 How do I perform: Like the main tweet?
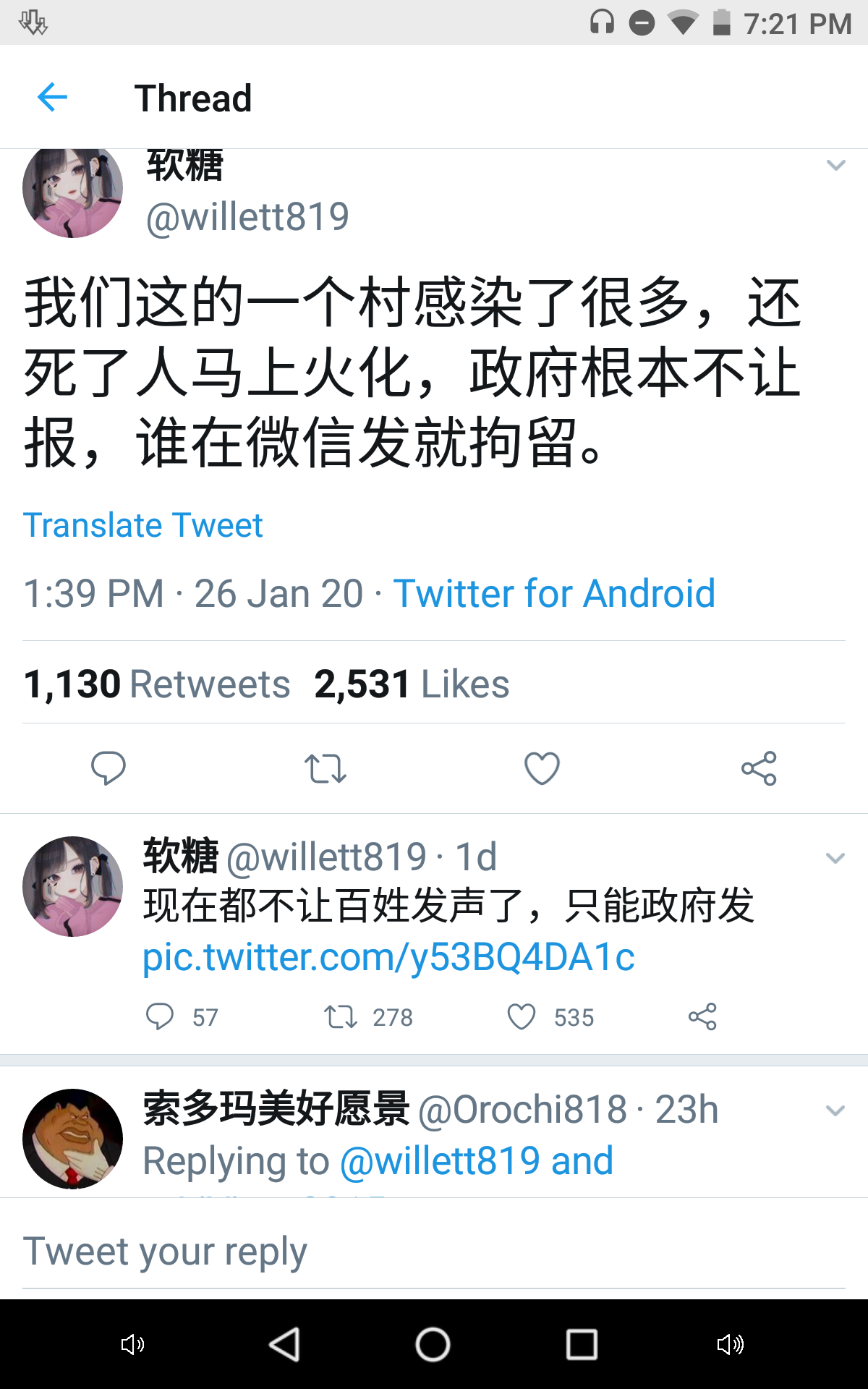(542, 768)
